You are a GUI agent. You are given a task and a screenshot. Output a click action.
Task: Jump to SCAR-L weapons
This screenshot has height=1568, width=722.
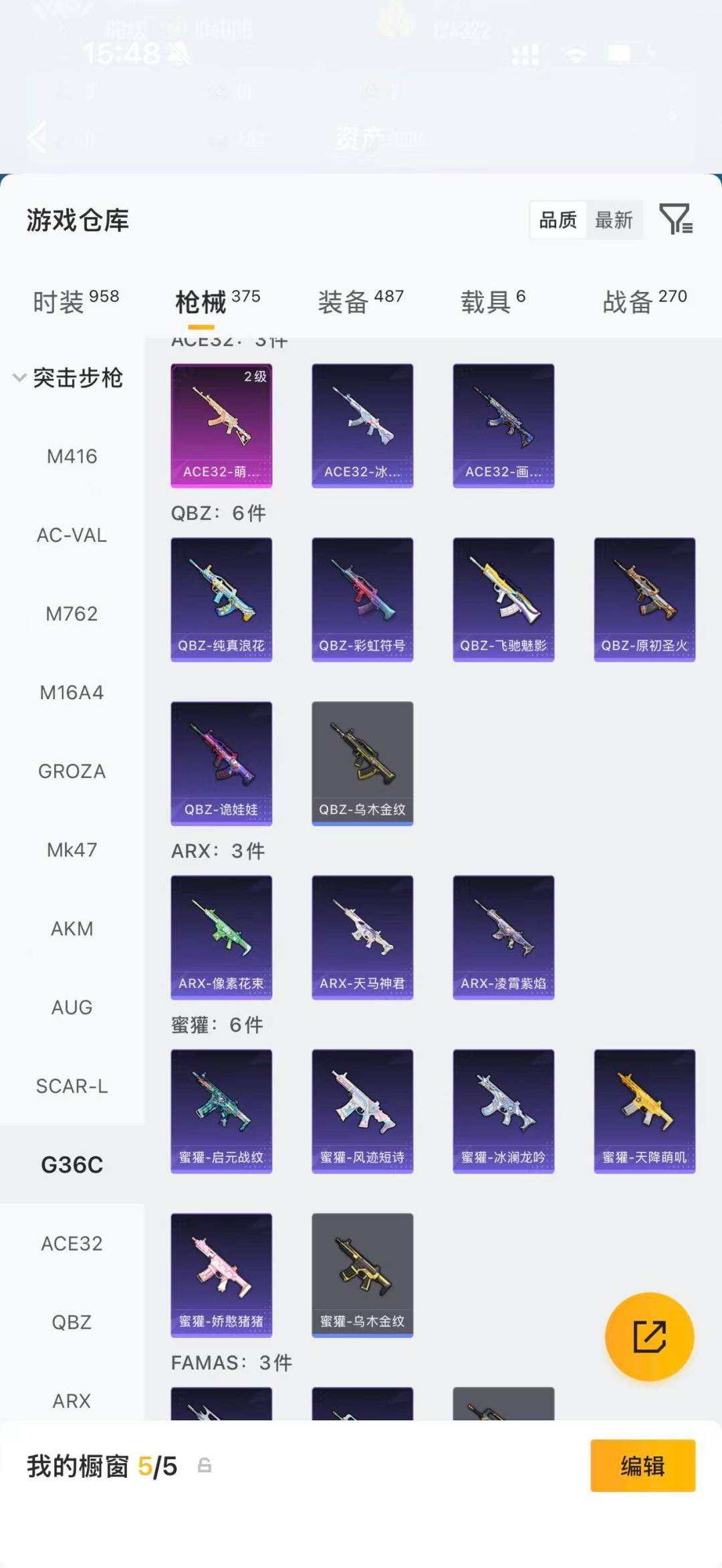[x=72, y=1086]
